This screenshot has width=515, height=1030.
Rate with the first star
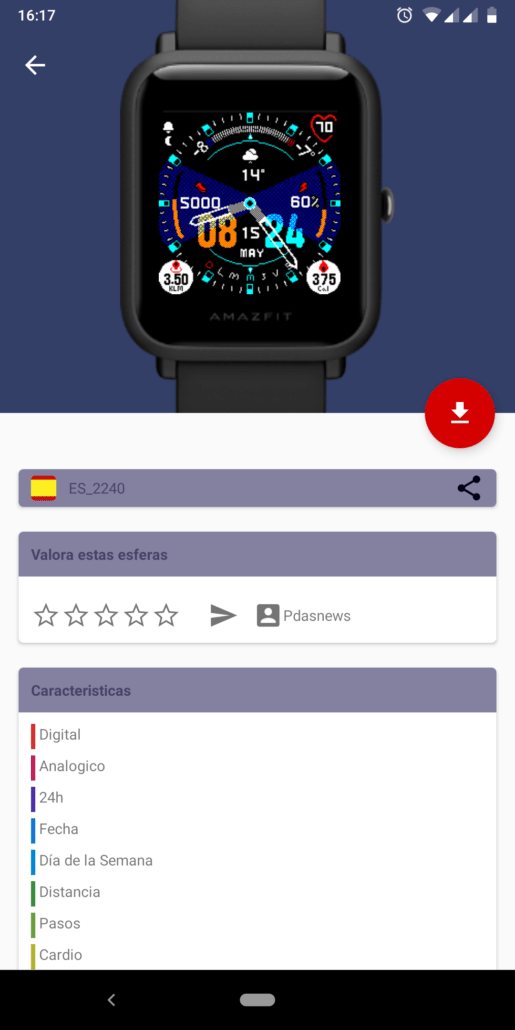pyautogui.click(x=46, y=616)
